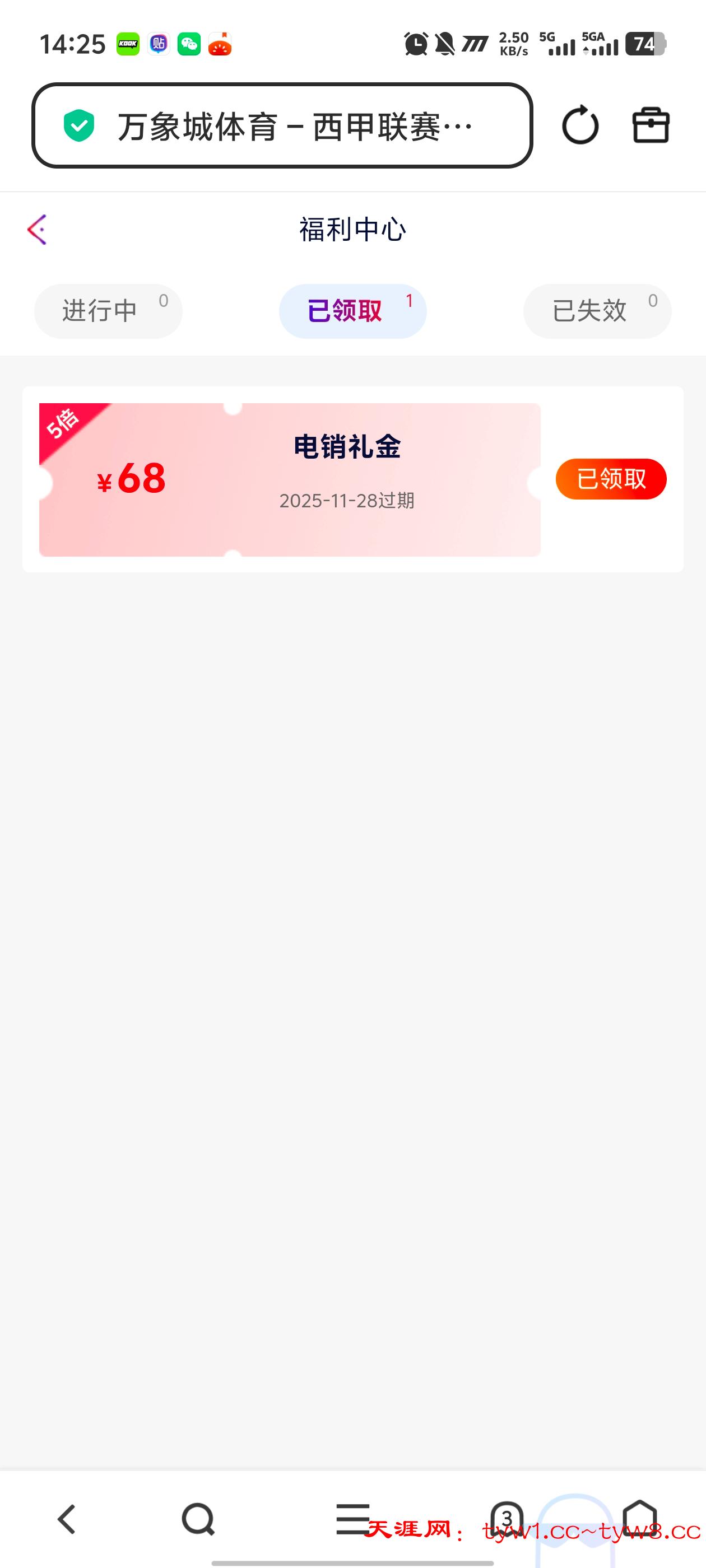Go back from the 福利中心 page

point(37,230)
